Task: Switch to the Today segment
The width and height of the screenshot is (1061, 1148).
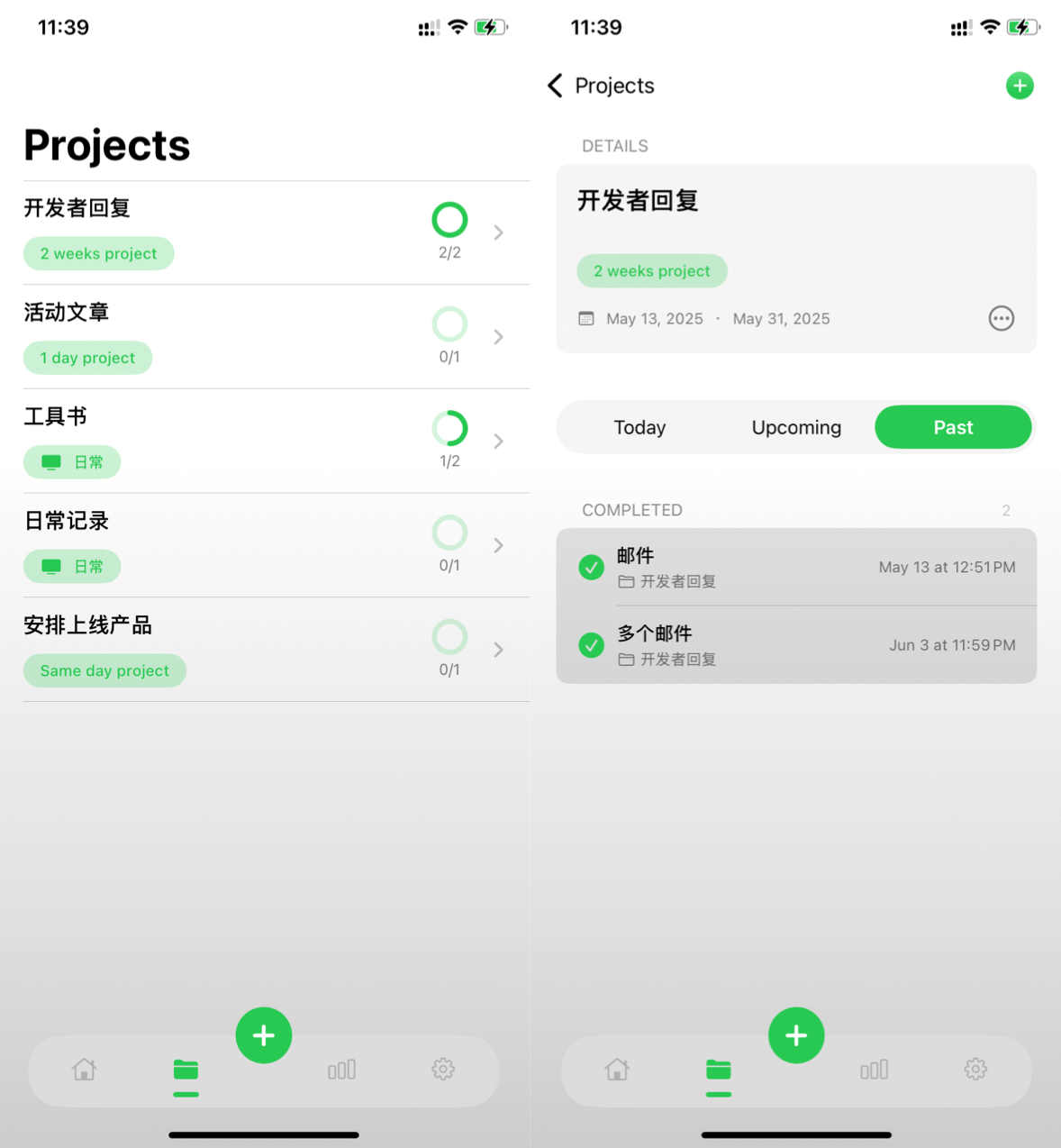Action: pos(639,427)
